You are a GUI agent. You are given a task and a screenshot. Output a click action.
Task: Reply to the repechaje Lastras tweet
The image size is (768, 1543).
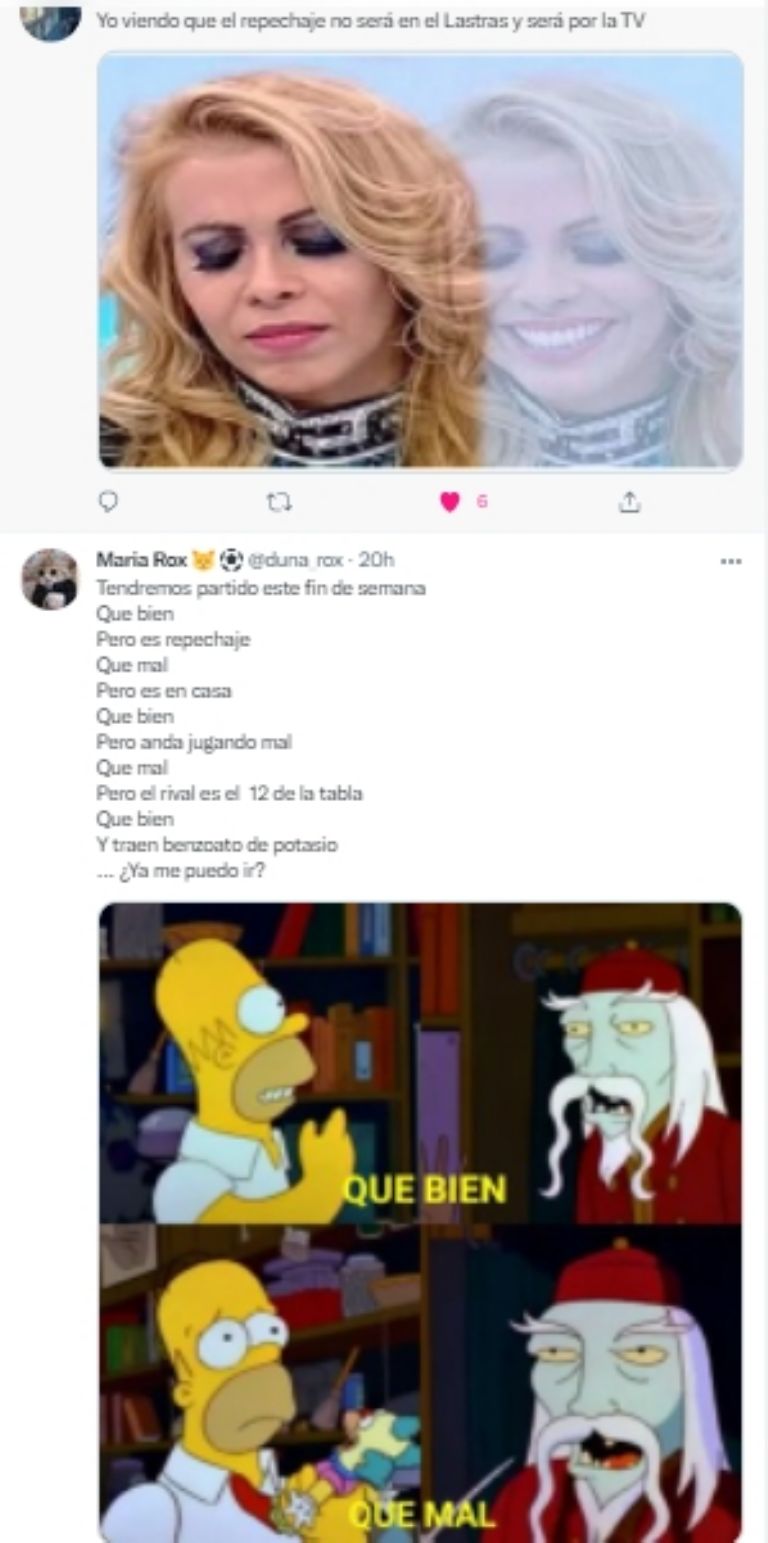pyautogui.click(x=111, y=501)
